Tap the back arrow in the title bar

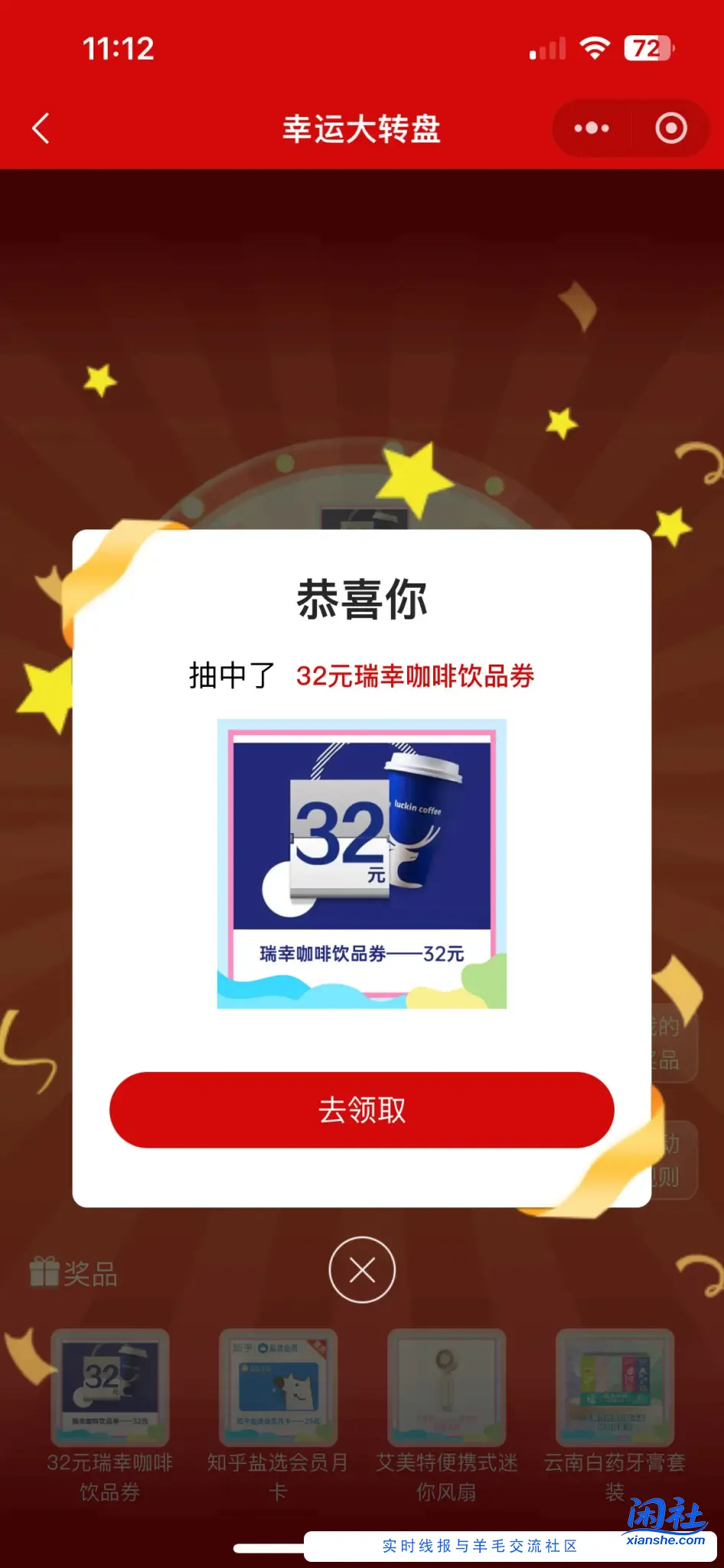pos(40,128)
